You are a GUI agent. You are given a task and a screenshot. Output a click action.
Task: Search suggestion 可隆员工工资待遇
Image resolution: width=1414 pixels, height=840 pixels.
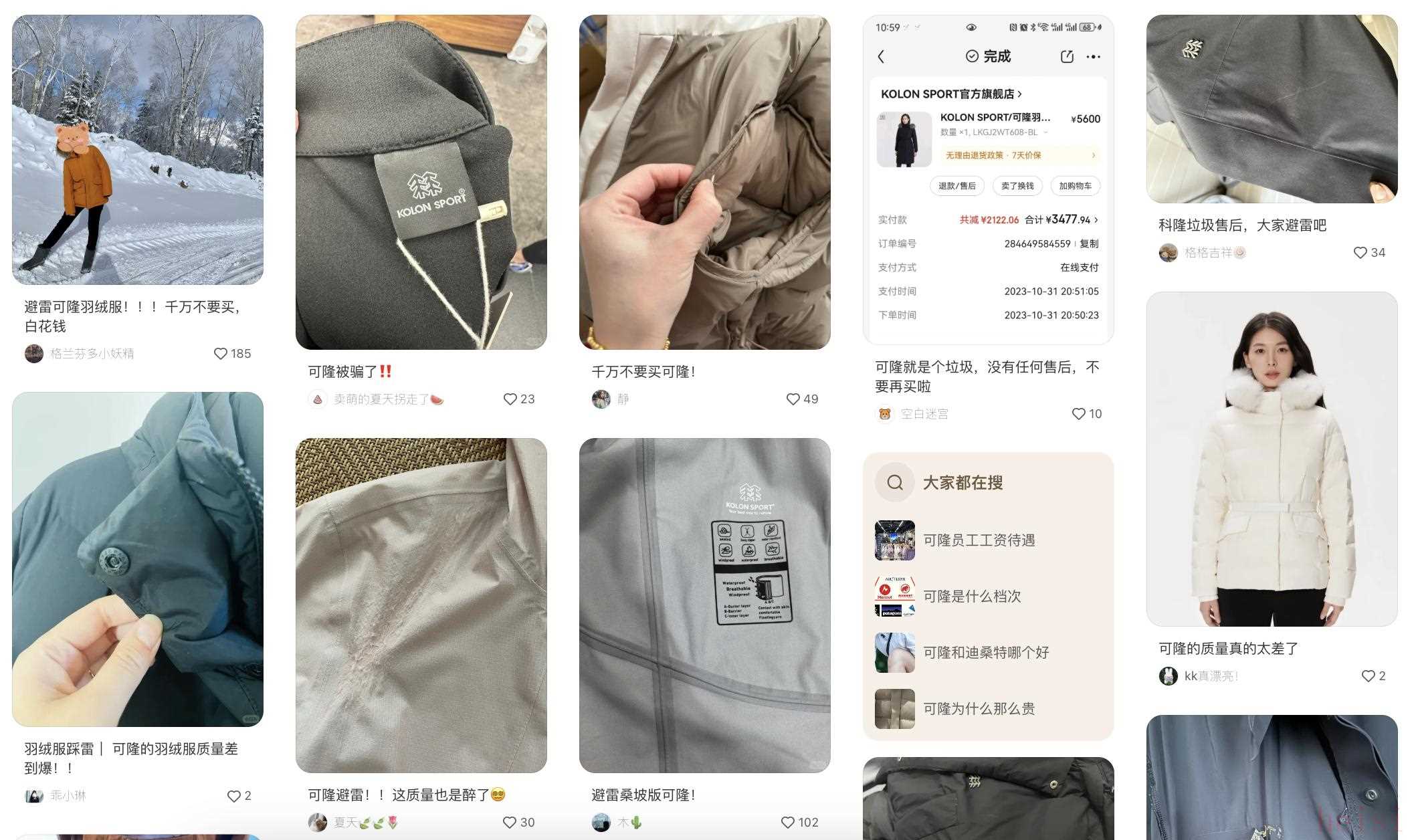click(979, 540)
